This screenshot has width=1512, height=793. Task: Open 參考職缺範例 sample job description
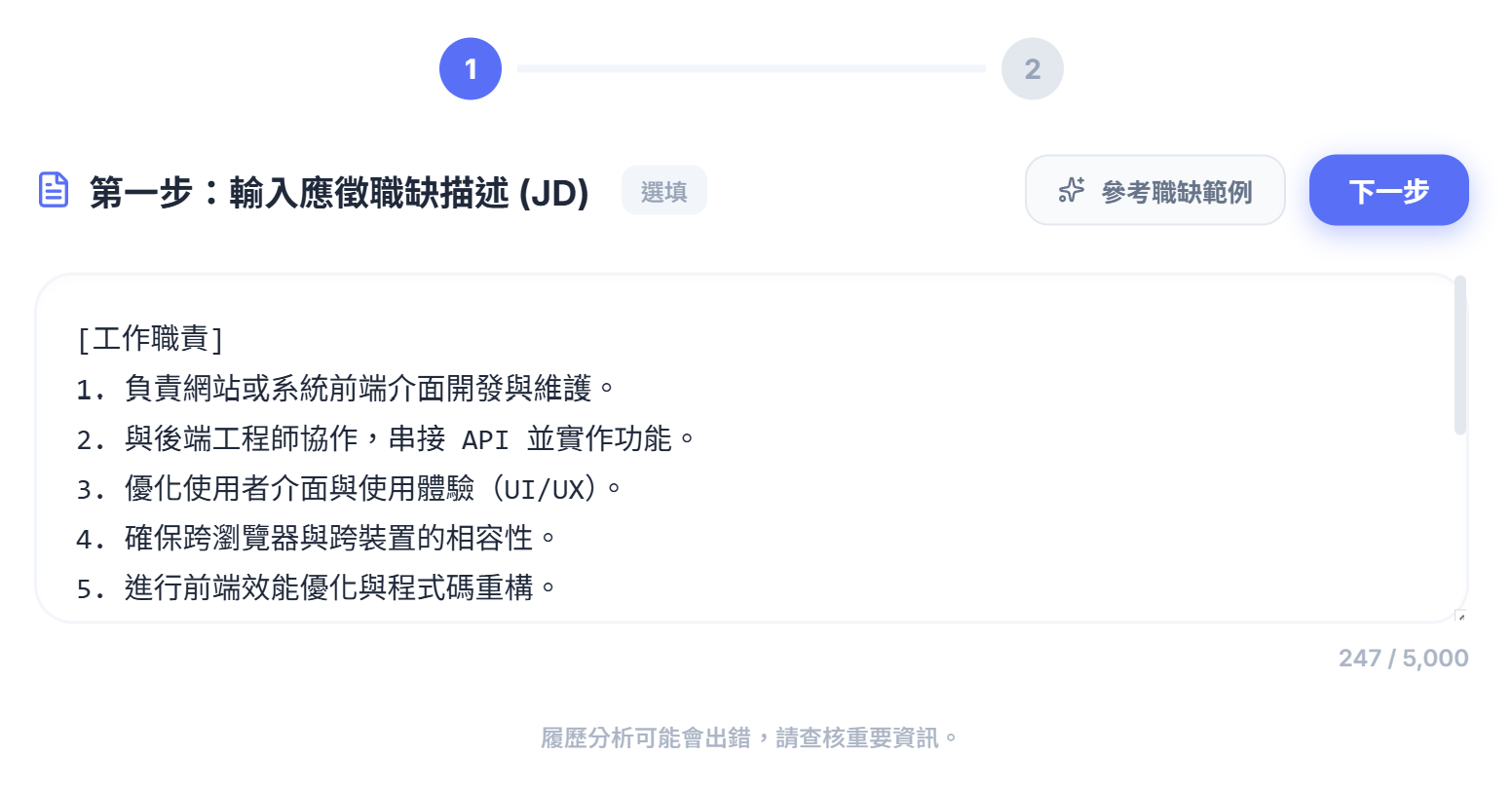coord(1154,191)
